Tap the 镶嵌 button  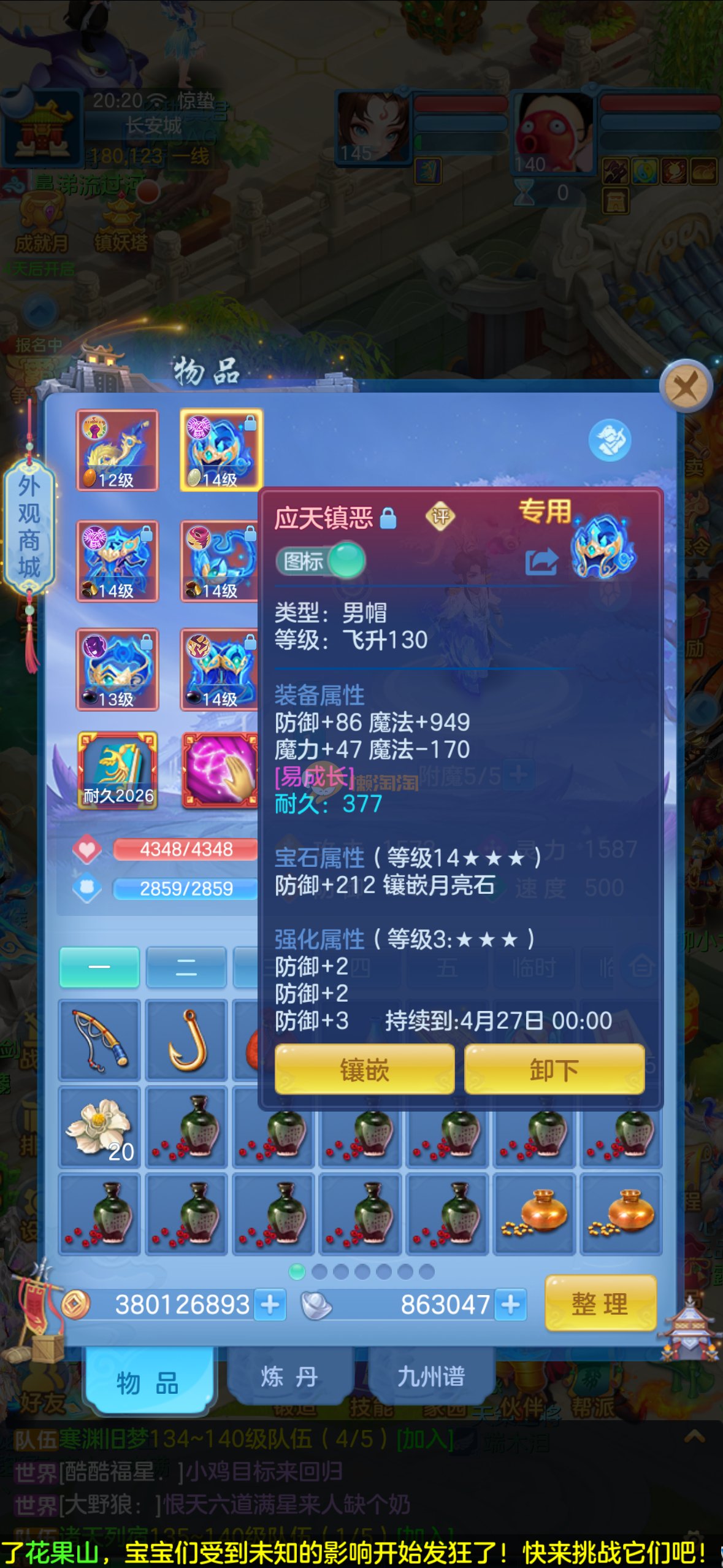[x=364, y=1070]
